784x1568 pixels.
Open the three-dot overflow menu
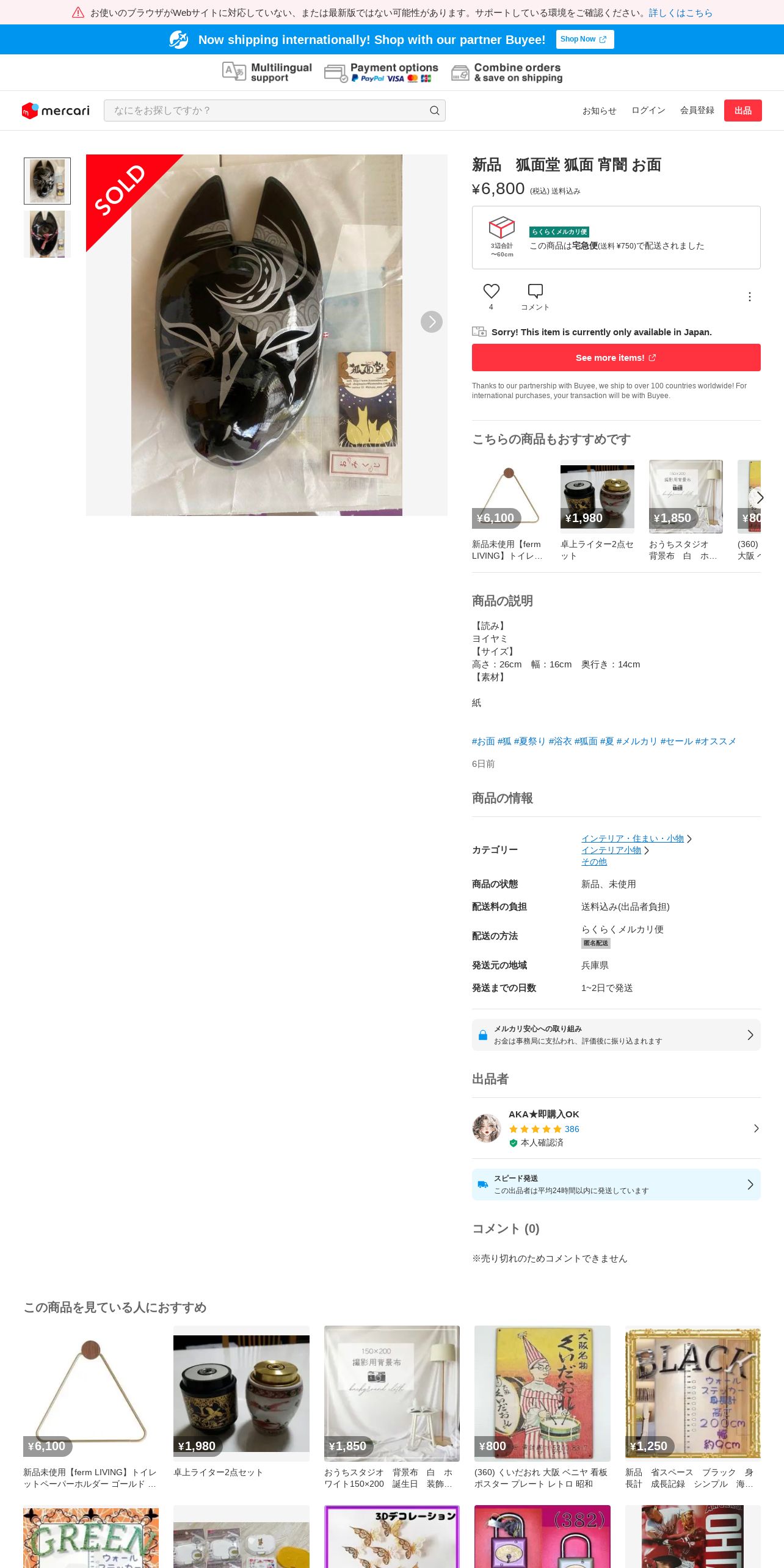coord(749,297)
